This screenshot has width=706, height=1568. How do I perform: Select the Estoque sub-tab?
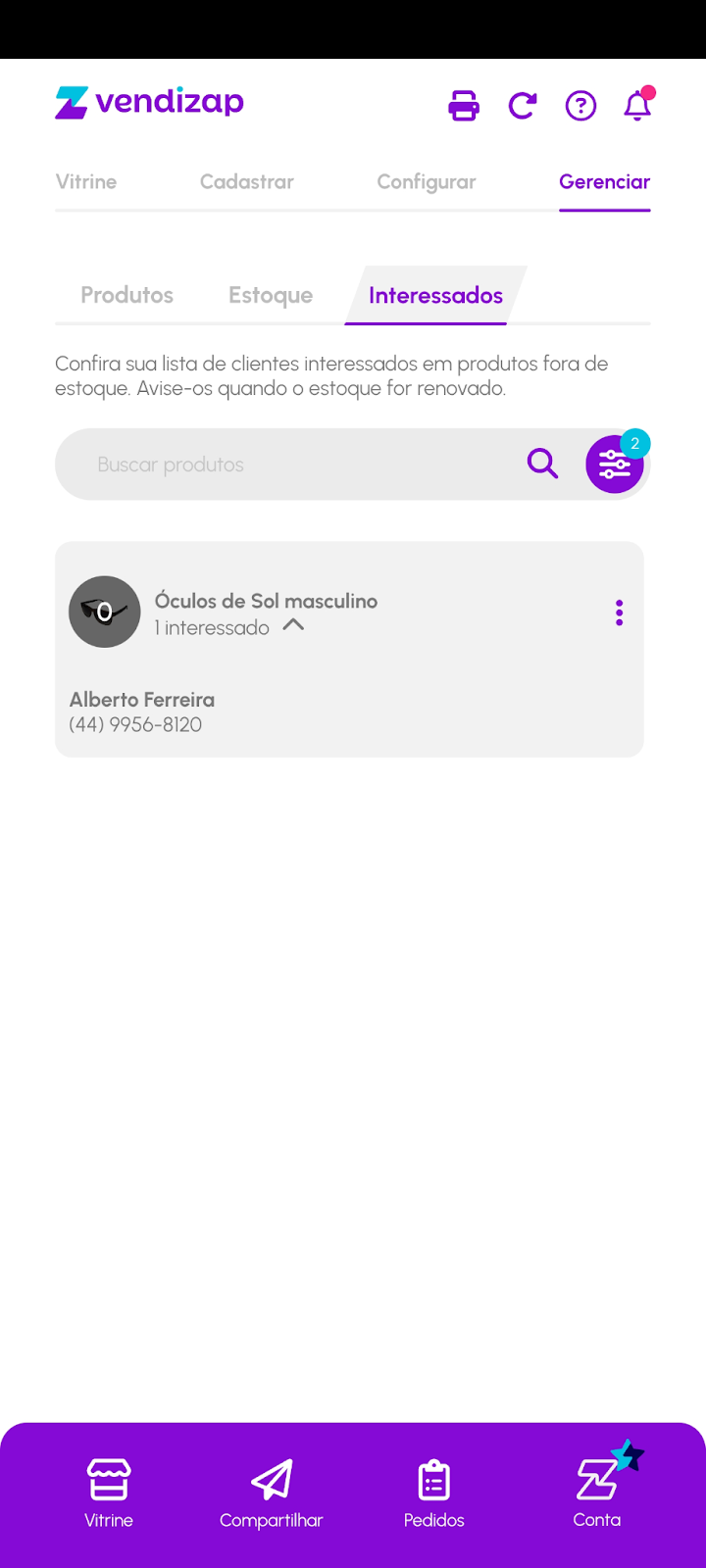(271, 295)
